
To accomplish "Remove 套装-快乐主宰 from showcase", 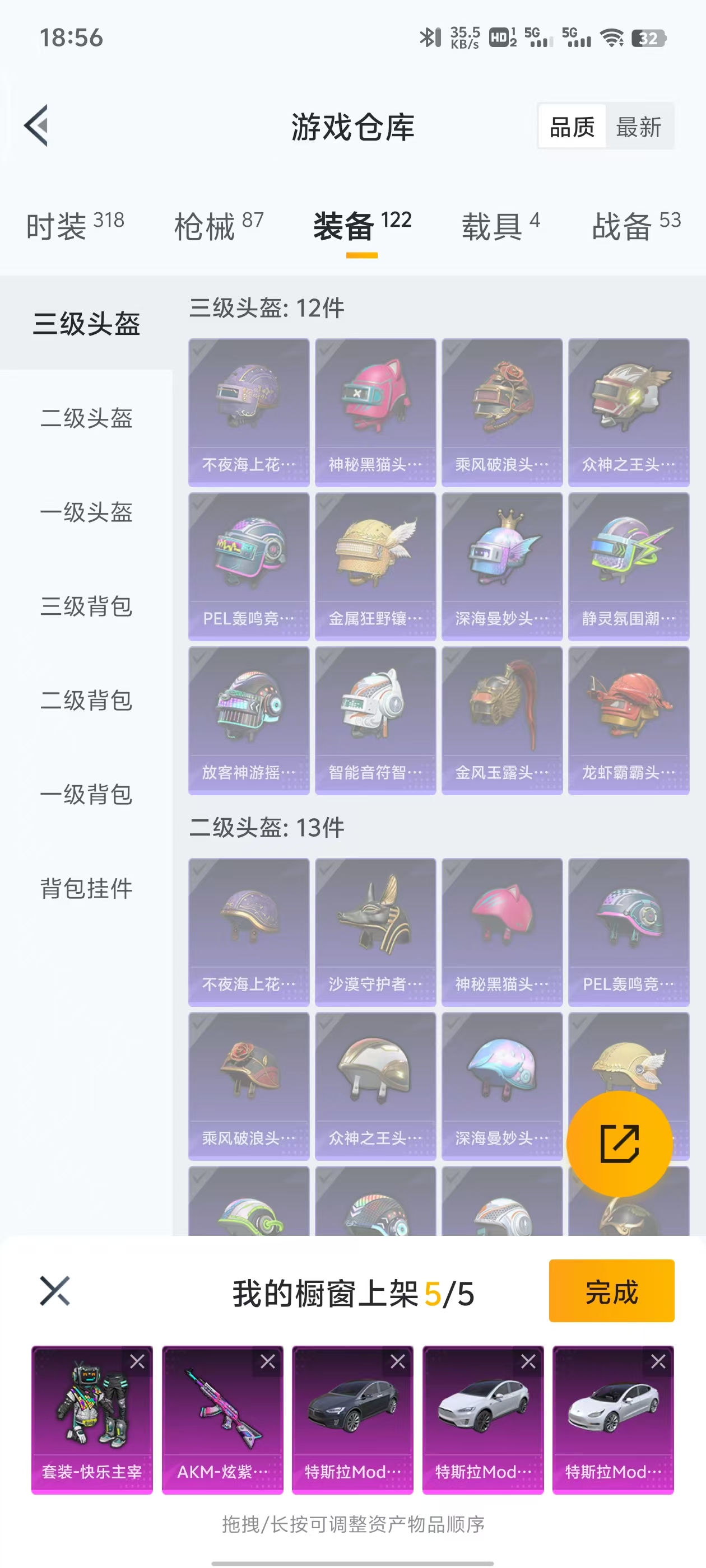I will 138,1361.
